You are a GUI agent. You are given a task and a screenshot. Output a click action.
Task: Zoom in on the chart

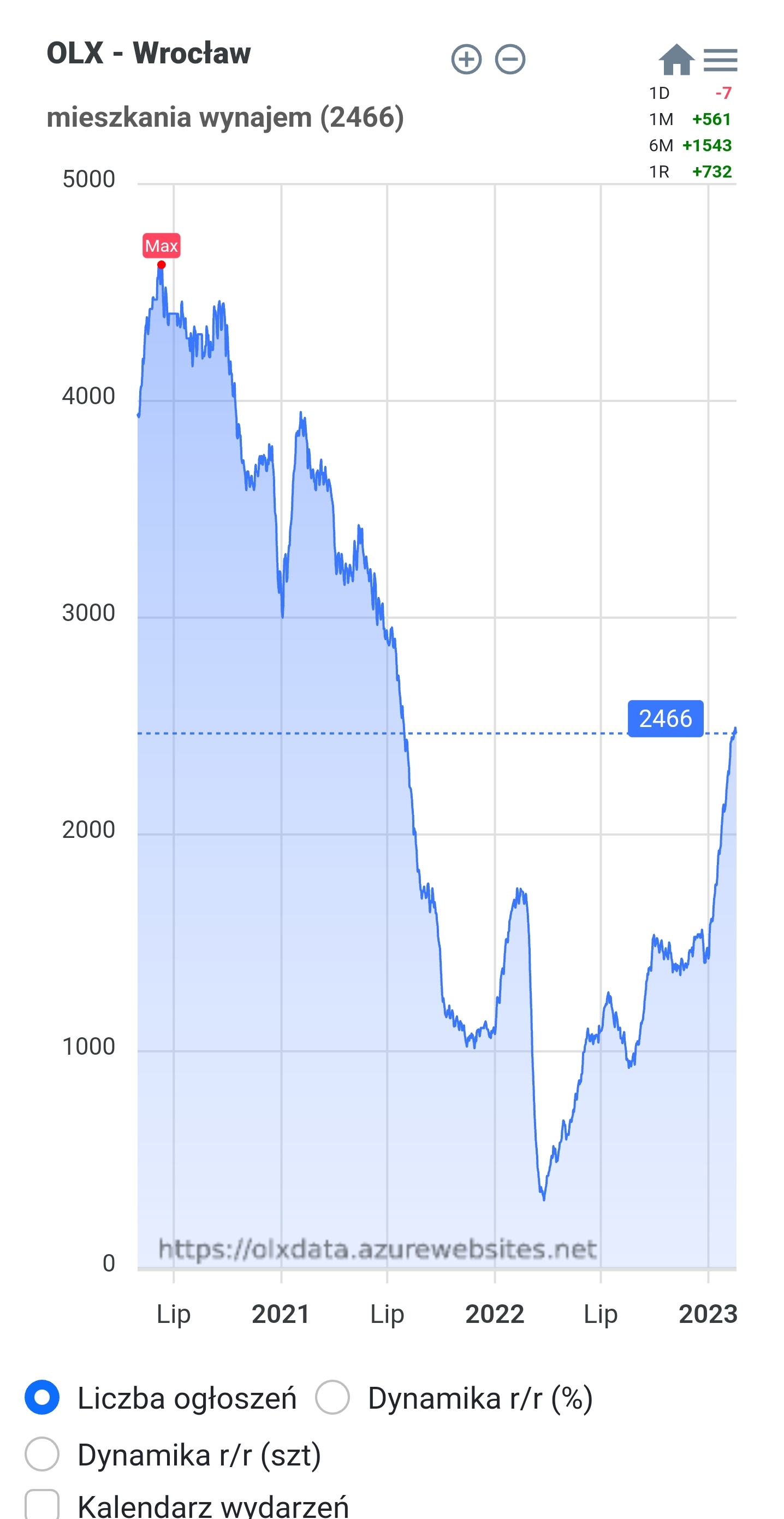point(466,59)
